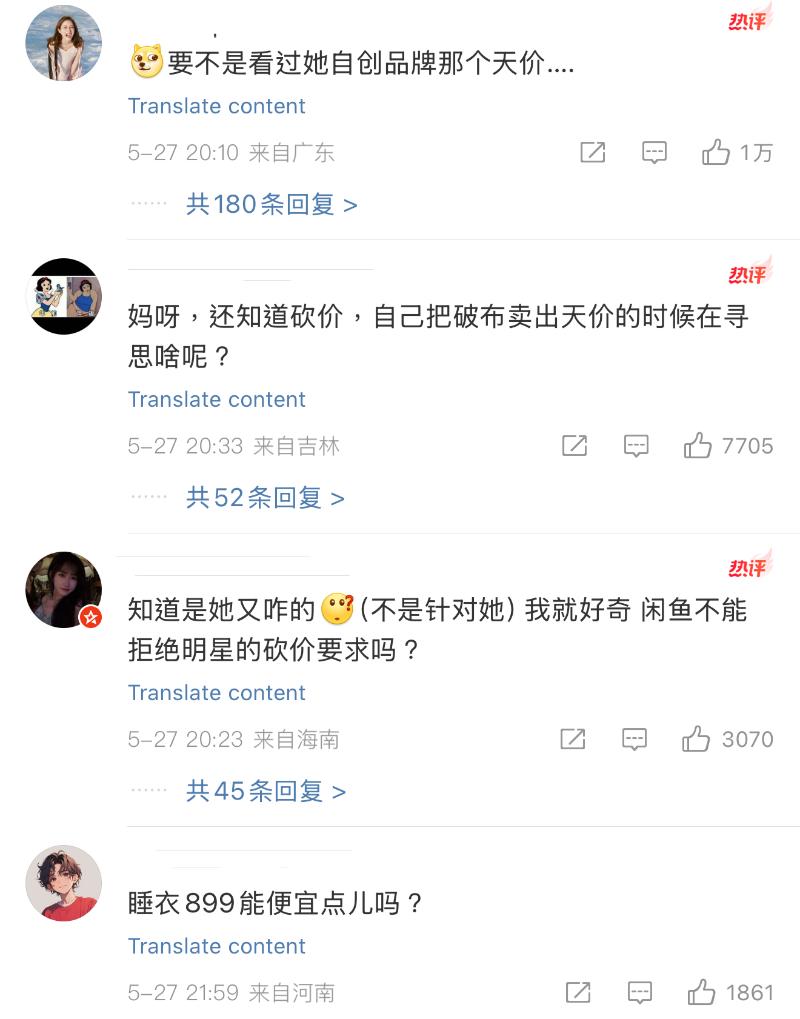Repost the 睡衣899 comment
This screenshot has width=800, height=1019.
tap(578, 993)
